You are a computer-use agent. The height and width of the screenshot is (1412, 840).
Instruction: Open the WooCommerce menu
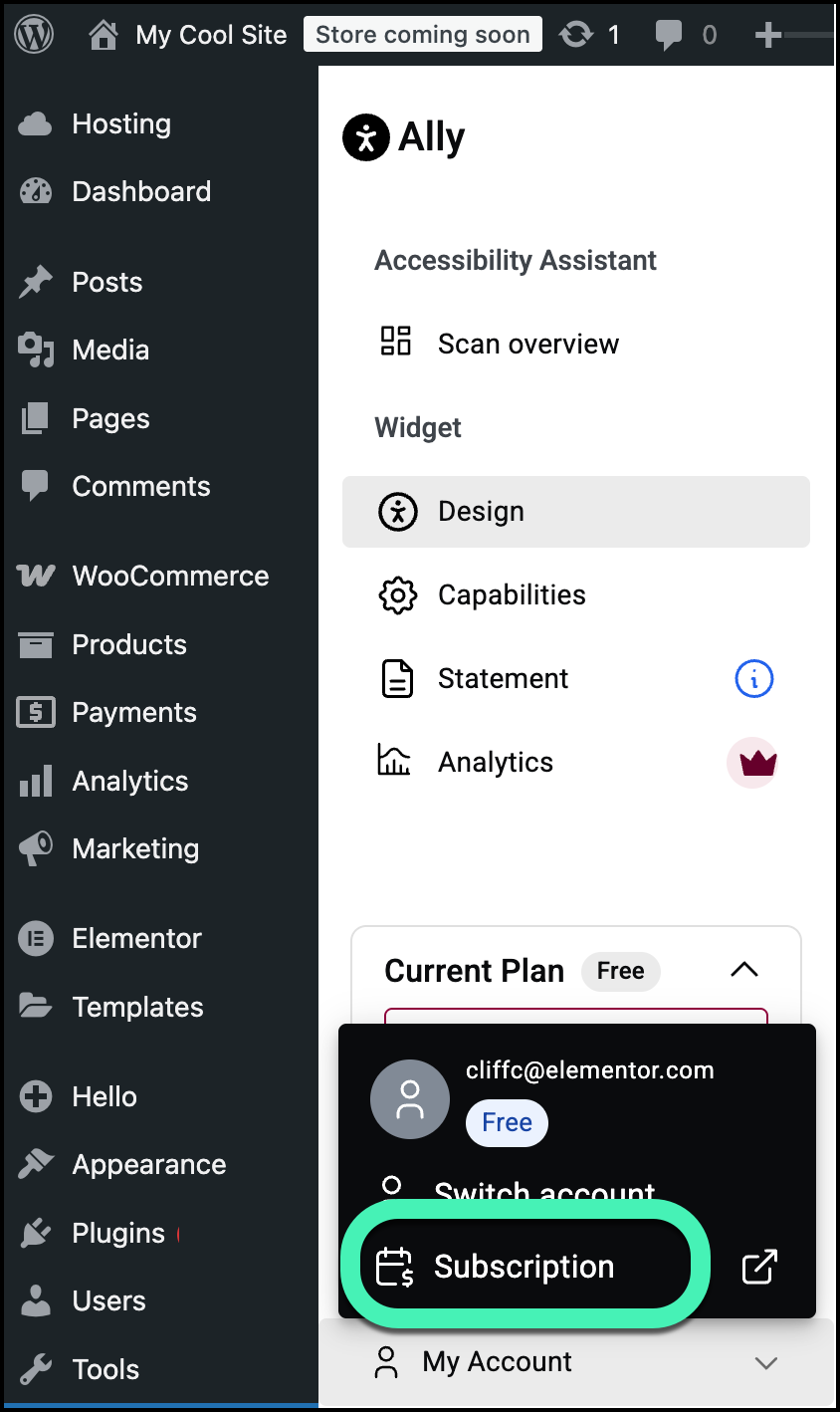coord(170,577)
